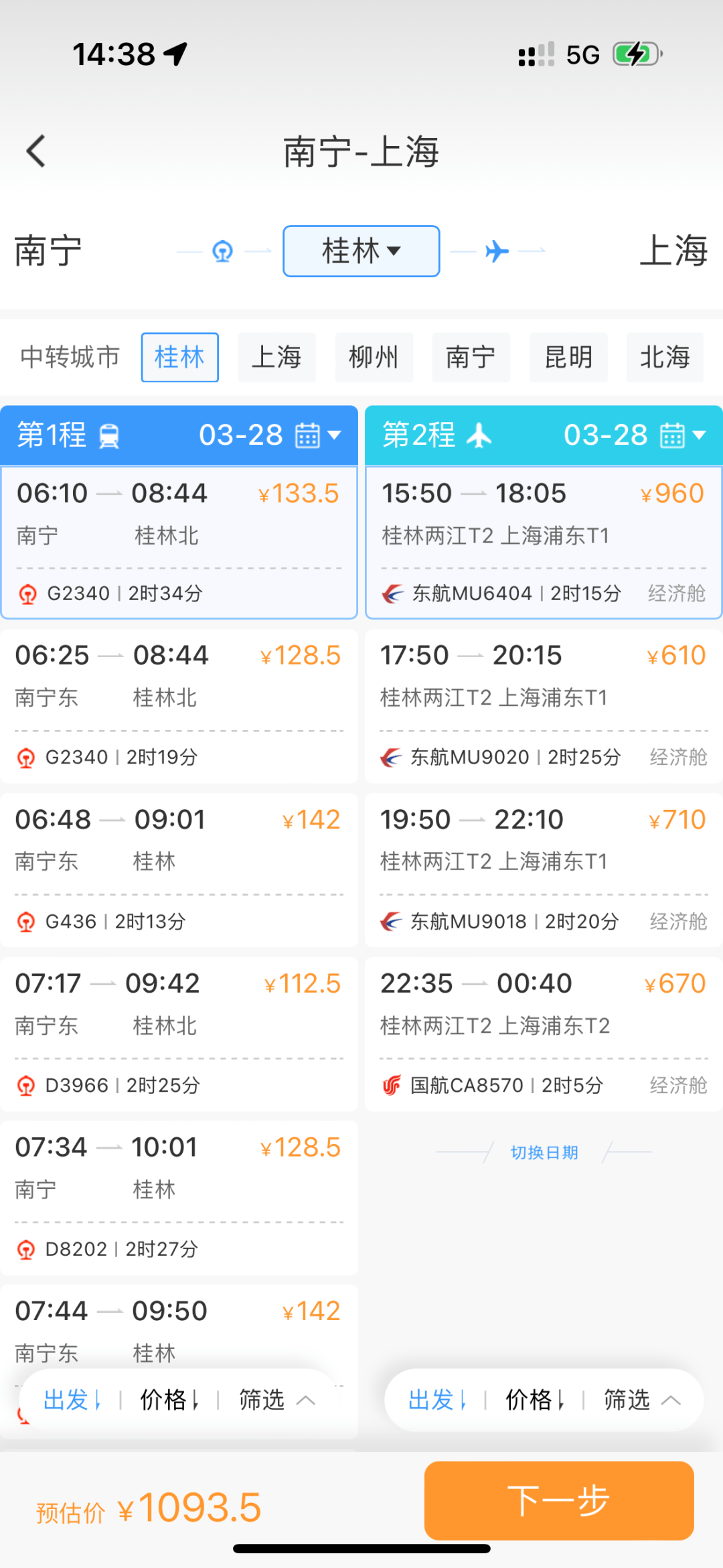The height and width of the screenshot is (1568, 723).
Task: Sort flights by 出发 time
Action: coord(437,1399)
